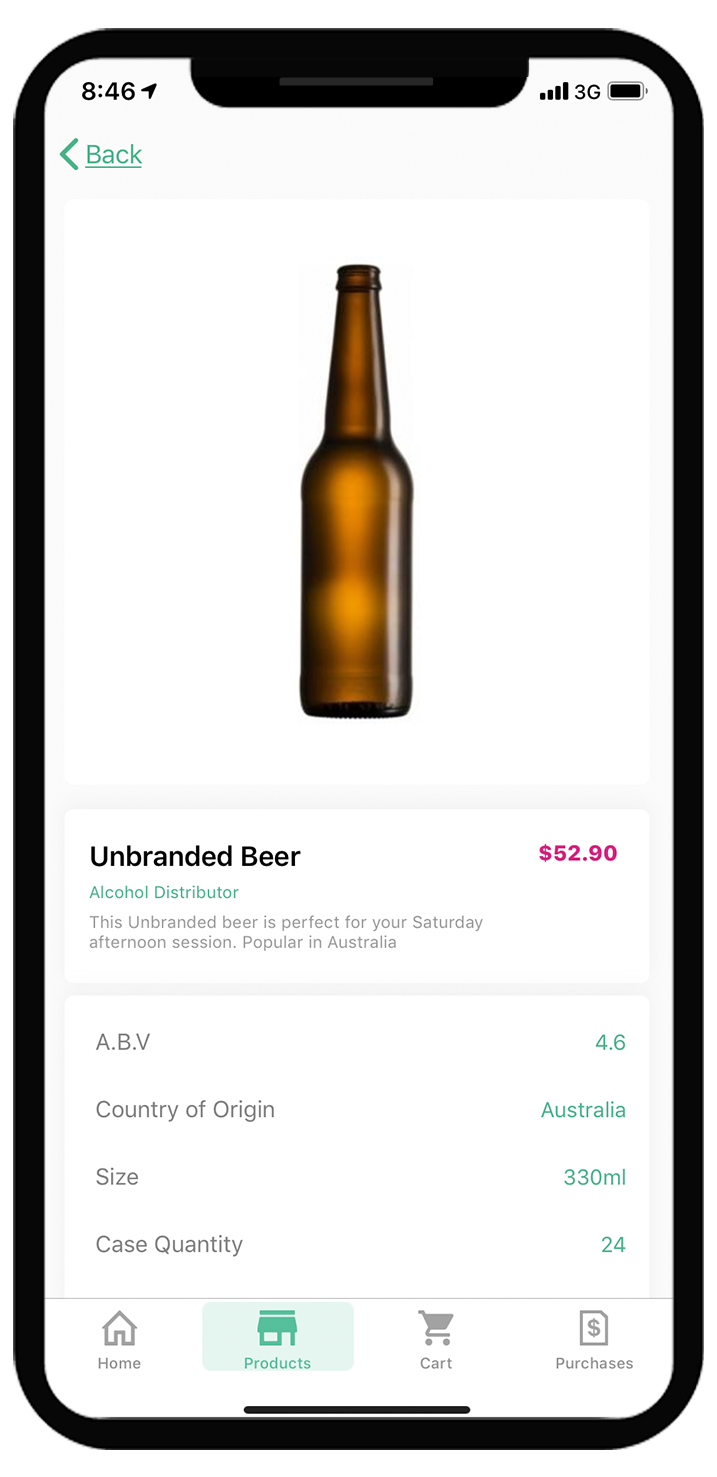The width and height of the screenshot is (717, 1477).
Task: Switch to the Home tab
Action: pos(119,1339)
